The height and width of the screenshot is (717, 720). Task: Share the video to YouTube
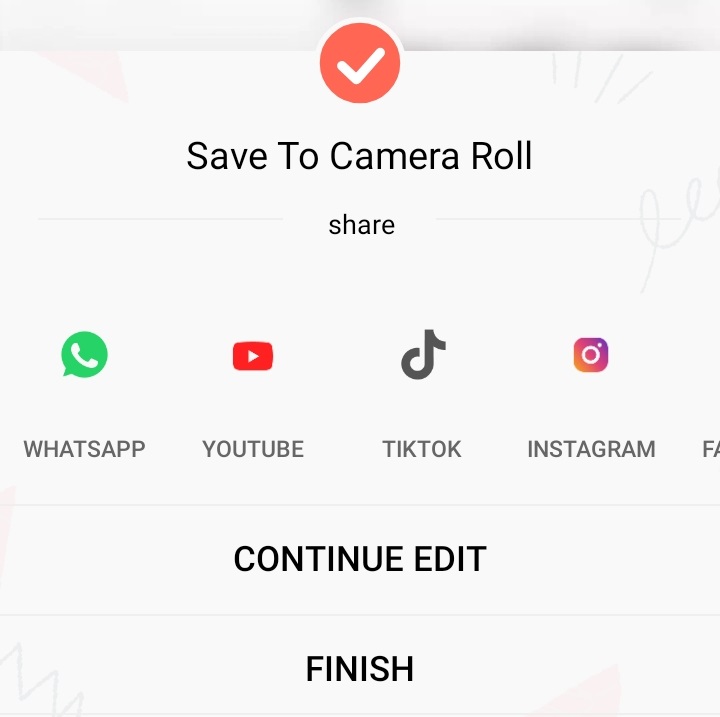[252, 357]
